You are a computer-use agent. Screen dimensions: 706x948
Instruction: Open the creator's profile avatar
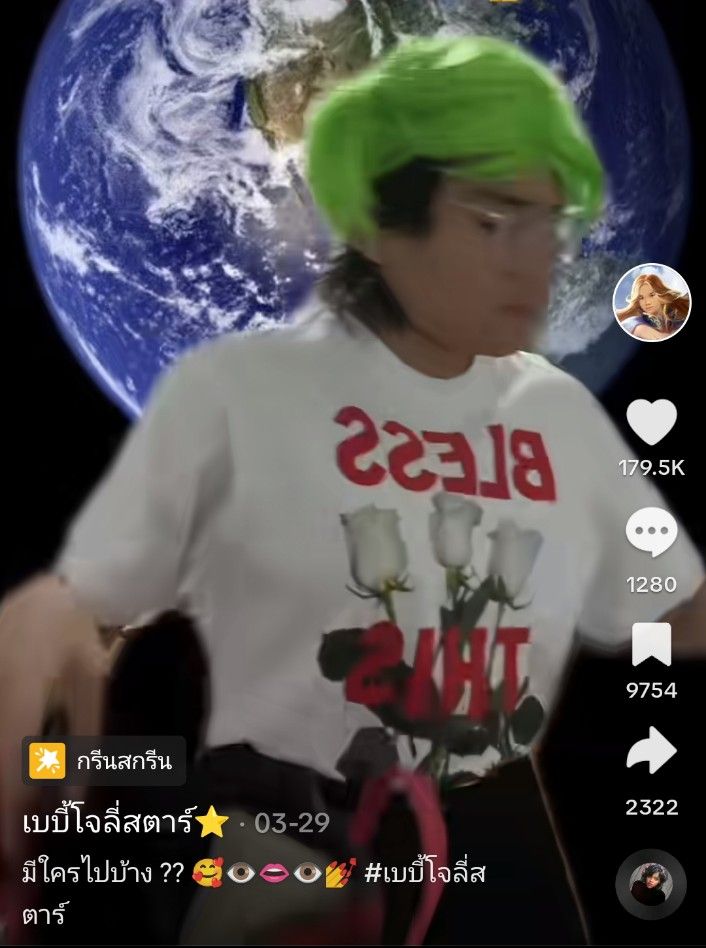point(651,303)
